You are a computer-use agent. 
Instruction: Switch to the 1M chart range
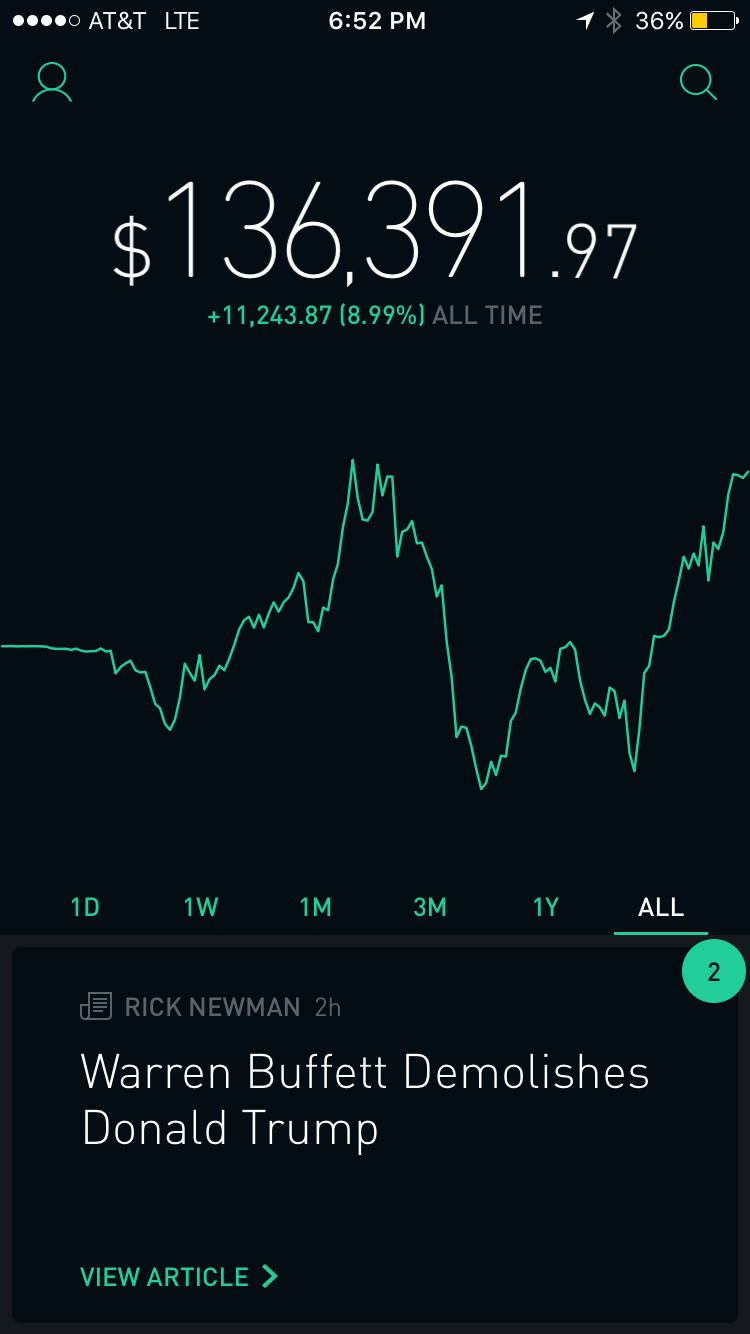pyautogui.click(x=315, y=907)
